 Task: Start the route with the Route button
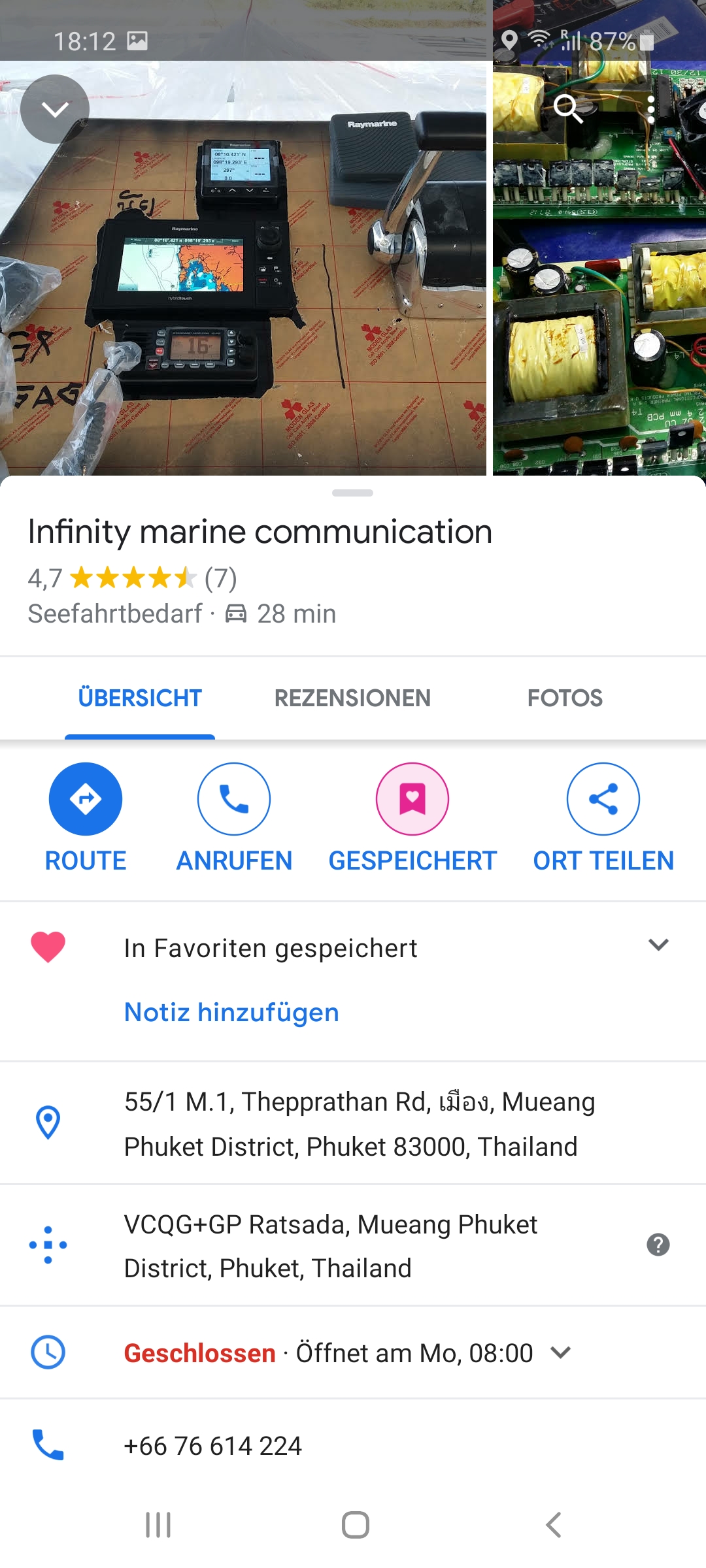coord(86,799)
